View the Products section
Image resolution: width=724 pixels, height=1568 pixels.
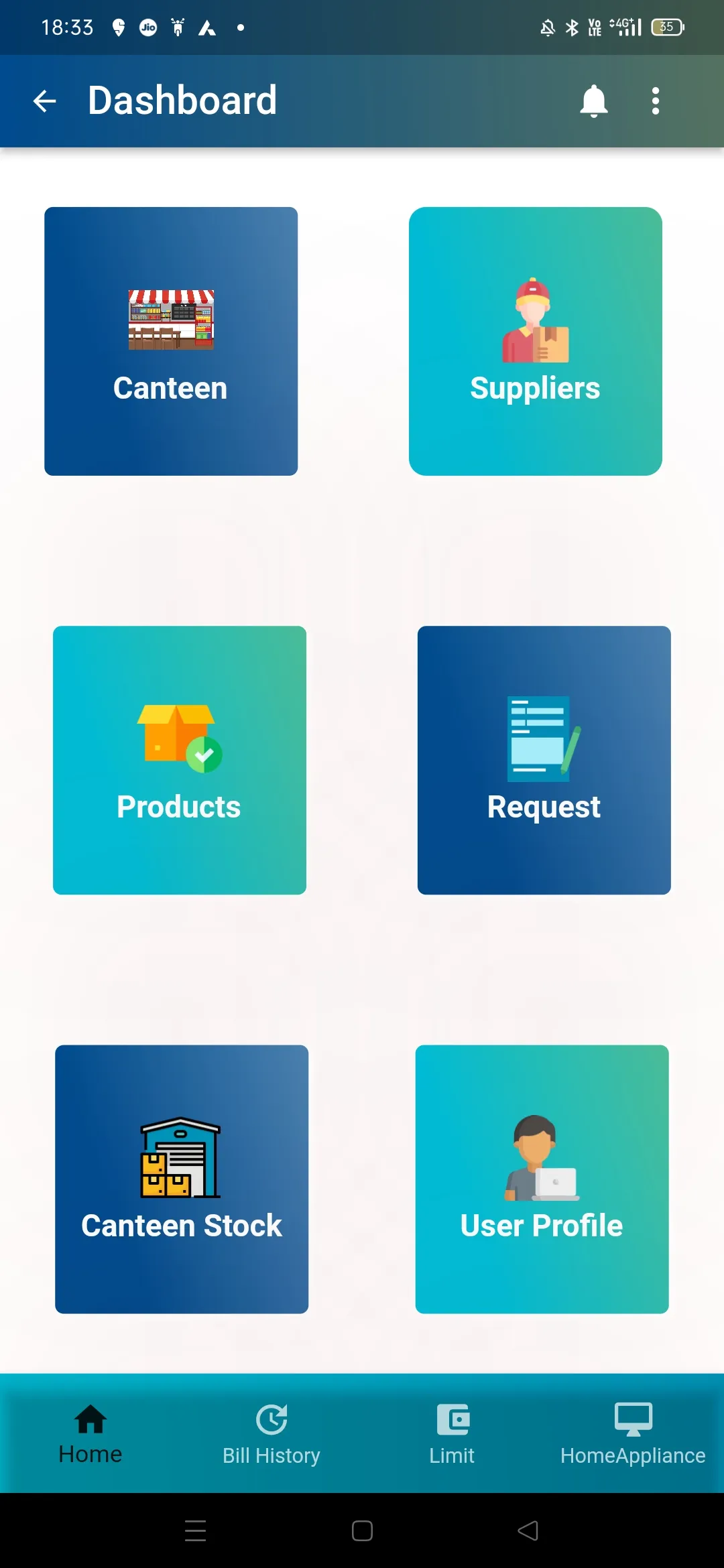coord(180,760)
